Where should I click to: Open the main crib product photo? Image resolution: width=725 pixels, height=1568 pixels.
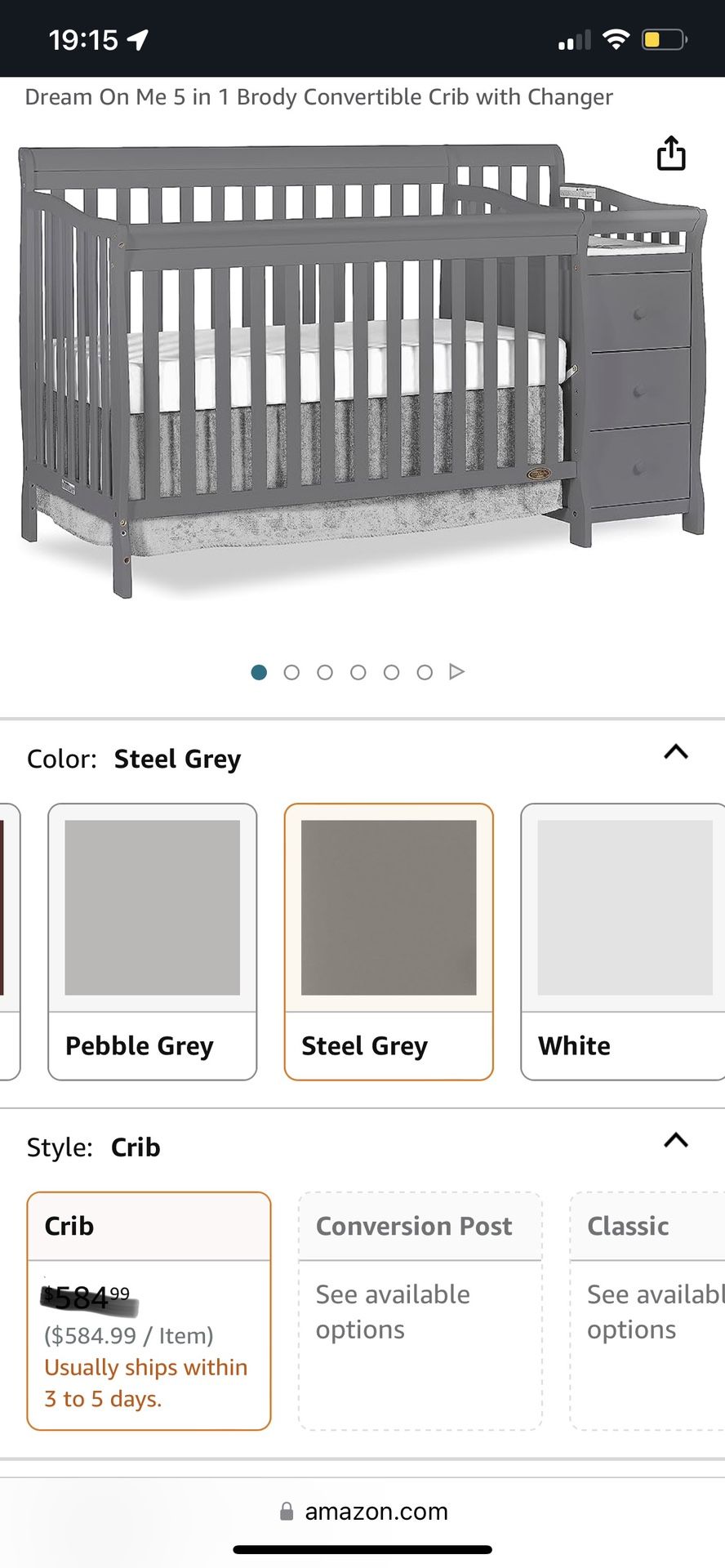pyautogui.click(x=362, y=372)
